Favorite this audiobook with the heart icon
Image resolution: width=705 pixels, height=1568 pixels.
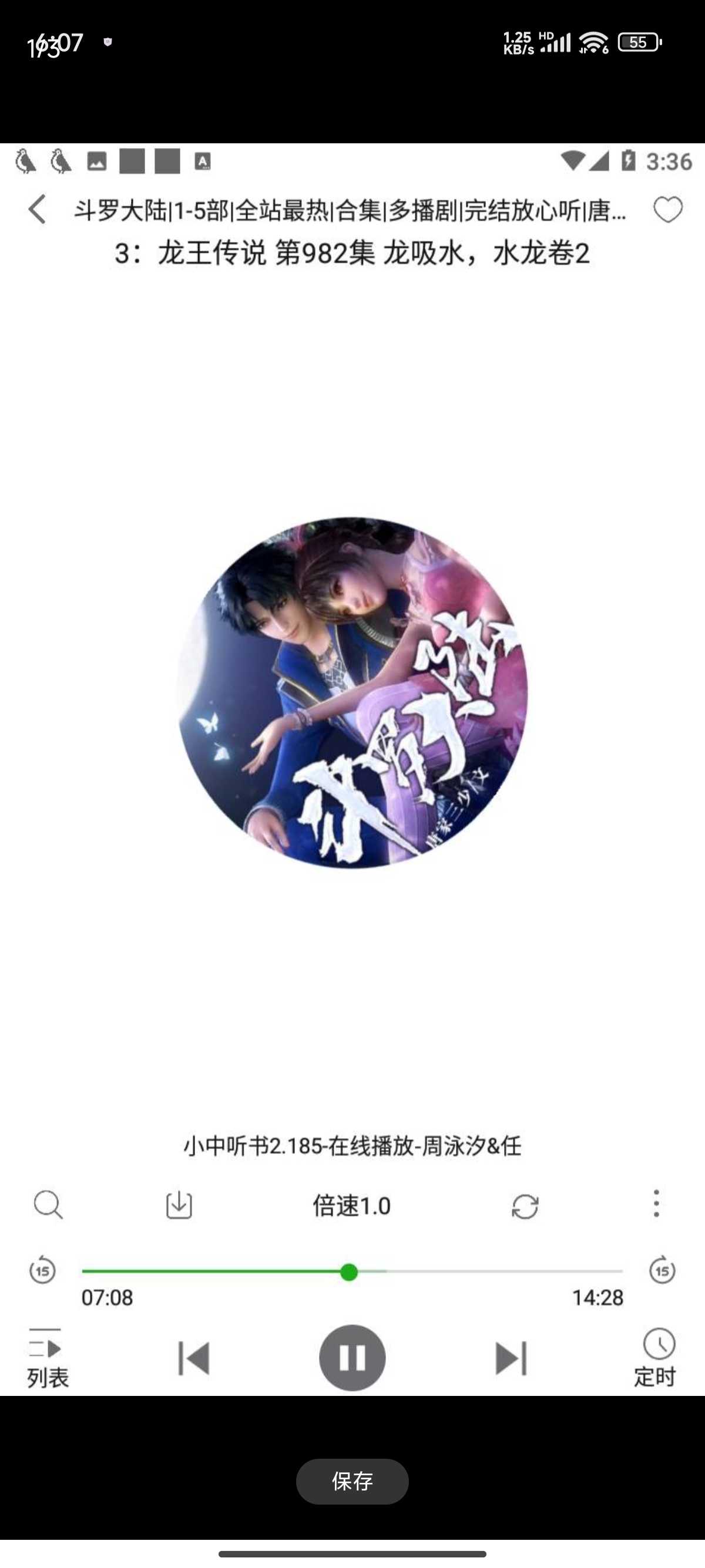tap(668, 210)
